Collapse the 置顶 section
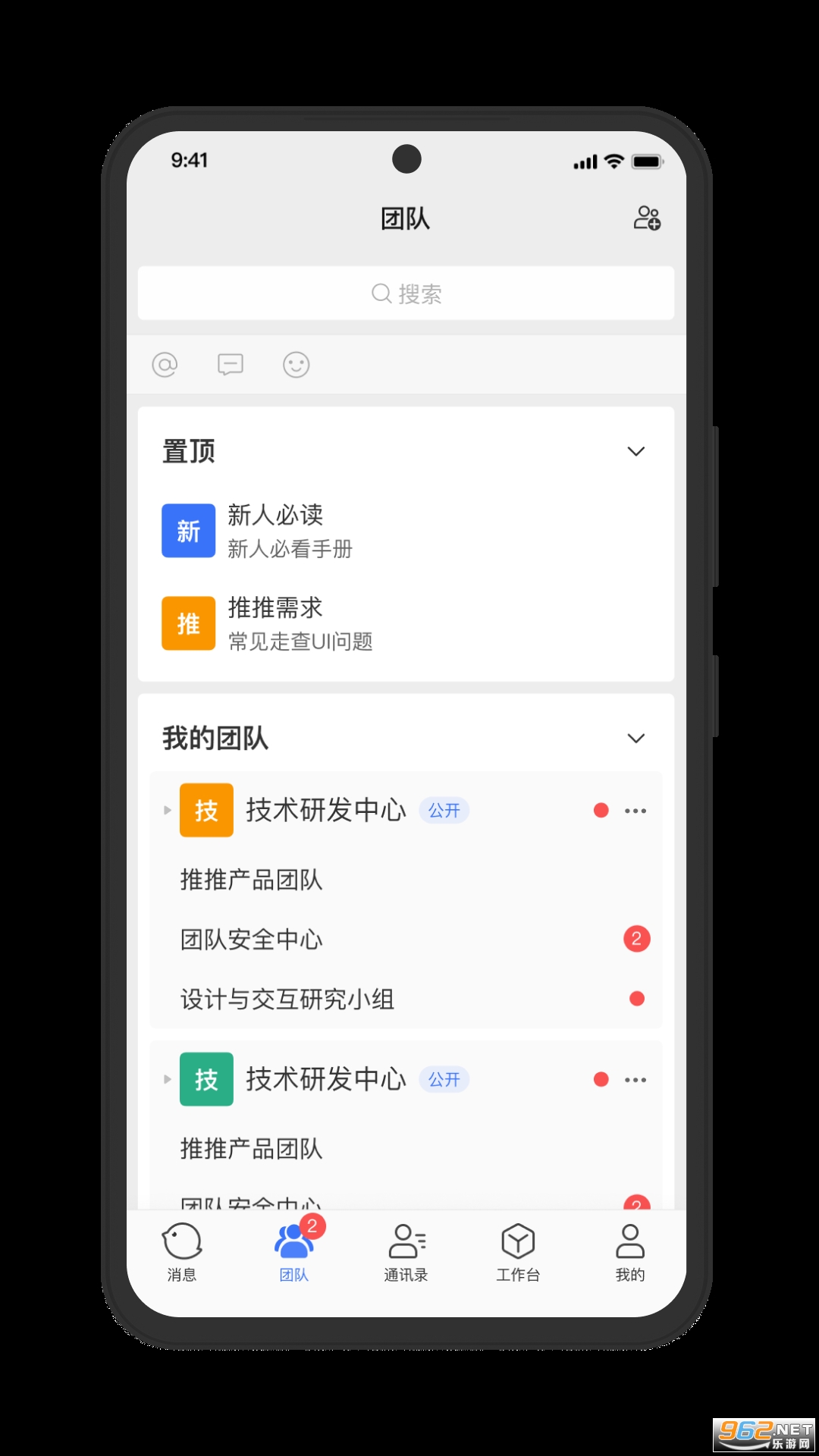This screenshot has width=819, height=1456. (635, 451)
